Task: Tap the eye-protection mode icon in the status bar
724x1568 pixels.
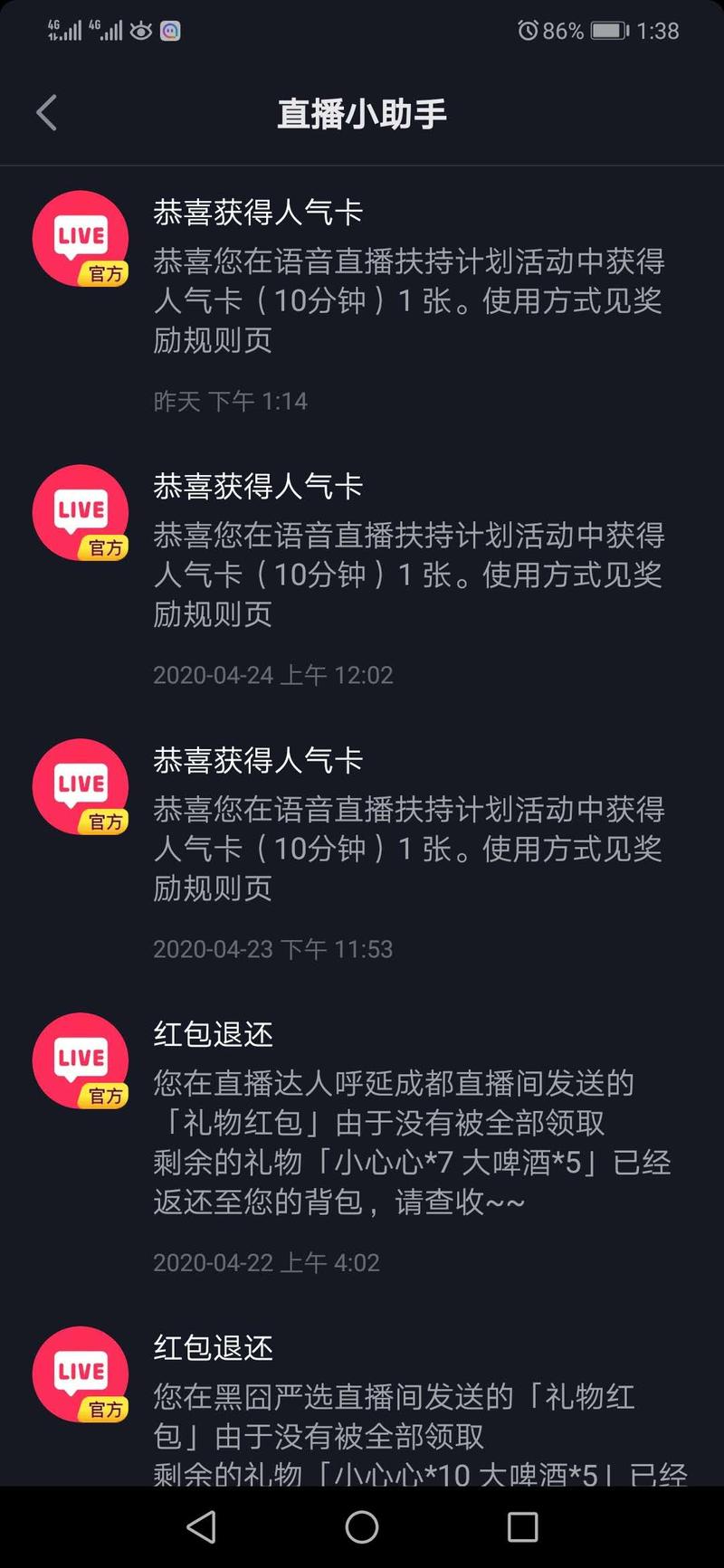Action: [x=141, y=30]
